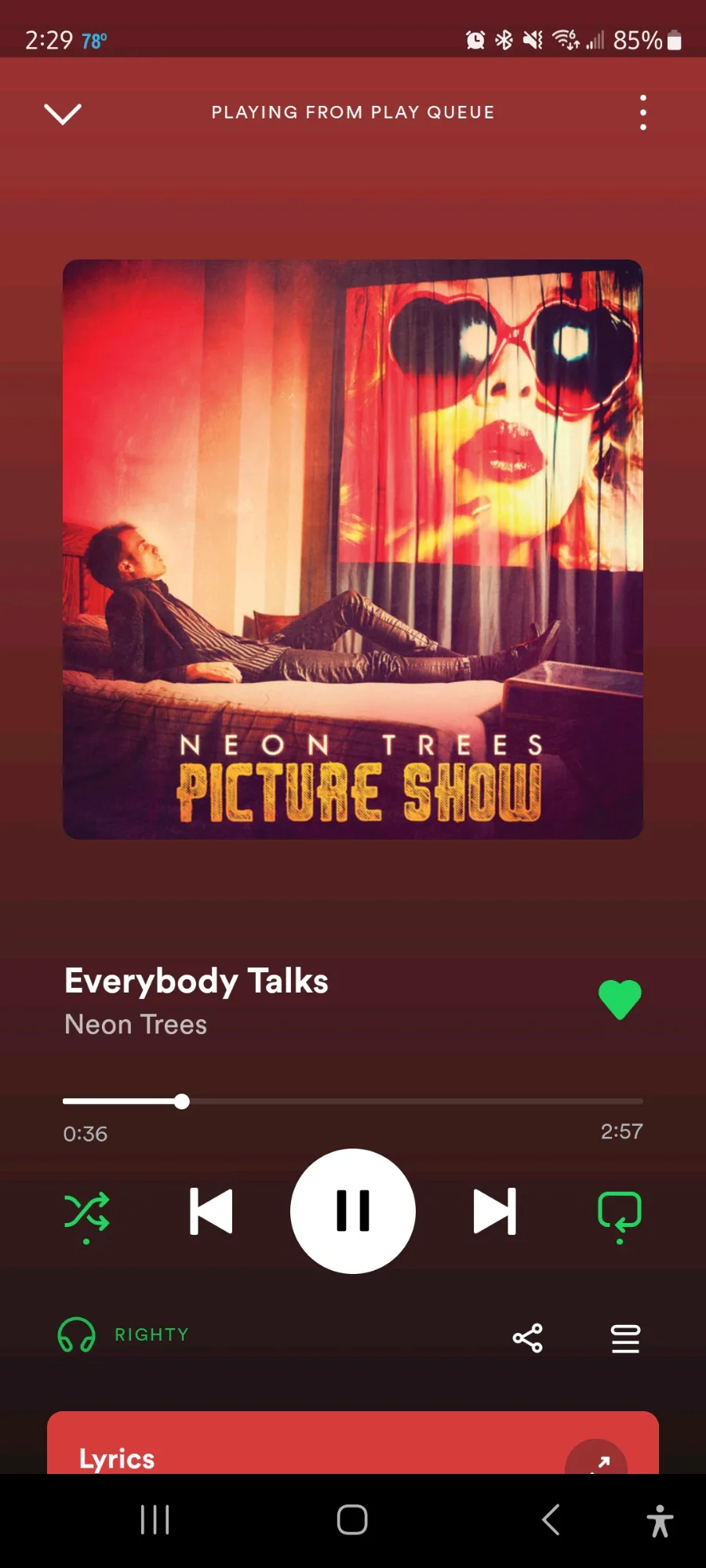Open the play queue
Screen dimensions: 706x1568
[625, 1338]
